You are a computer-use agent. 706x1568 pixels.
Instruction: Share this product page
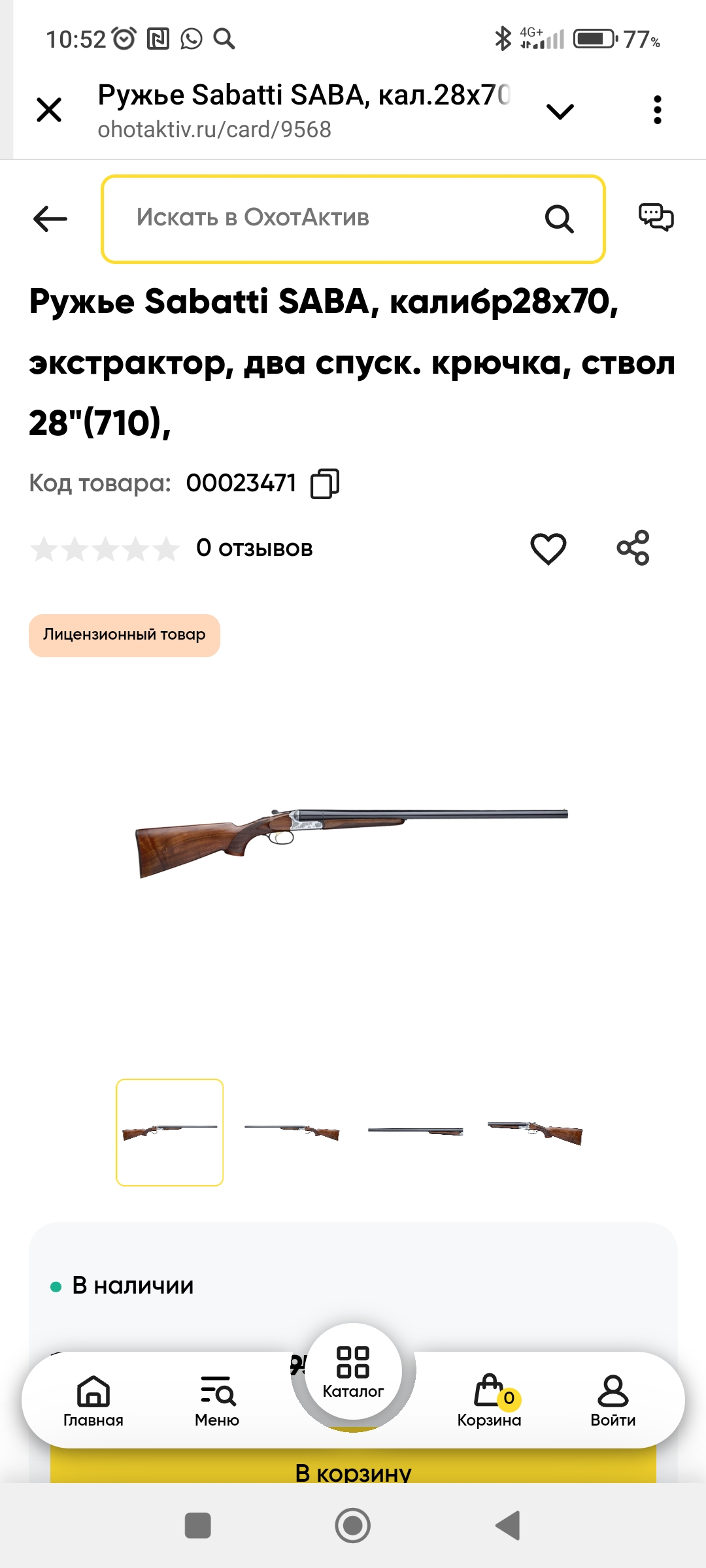[633, 547]
